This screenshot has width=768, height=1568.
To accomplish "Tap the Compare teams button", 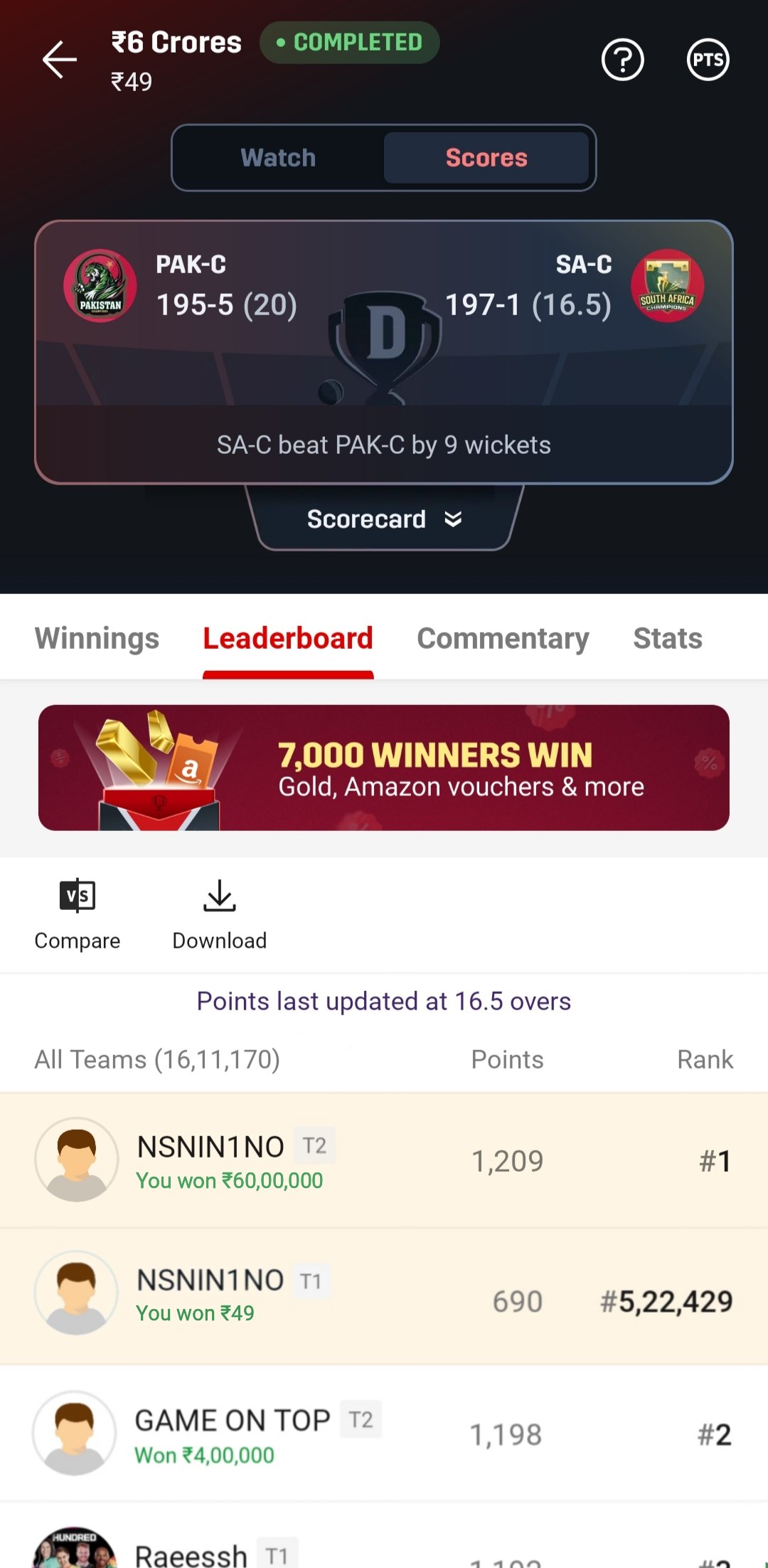I will pos(78,915).
